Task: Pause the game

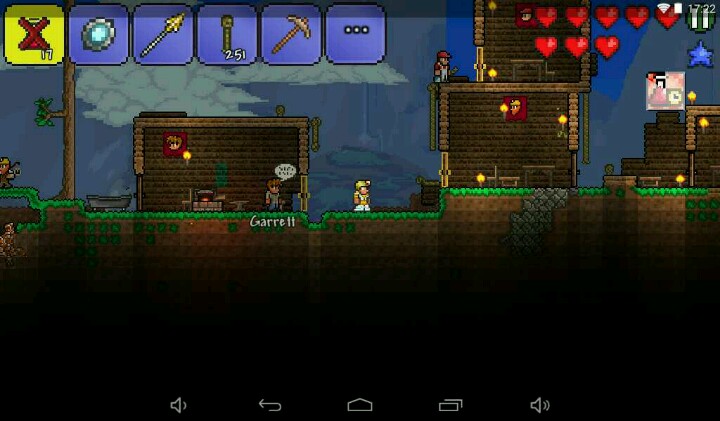Action: point(700,20)
